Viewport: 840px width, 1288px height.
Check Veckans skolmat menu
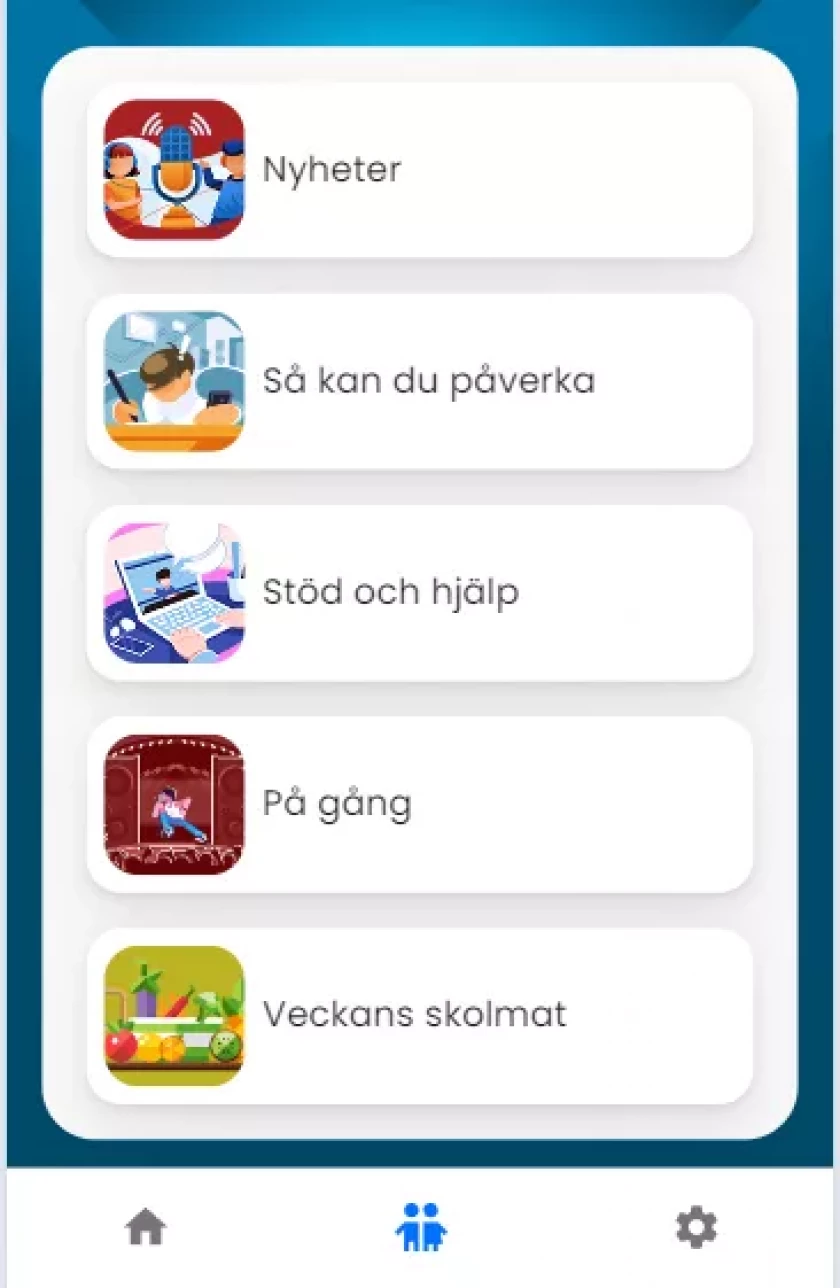point(419,1016)
